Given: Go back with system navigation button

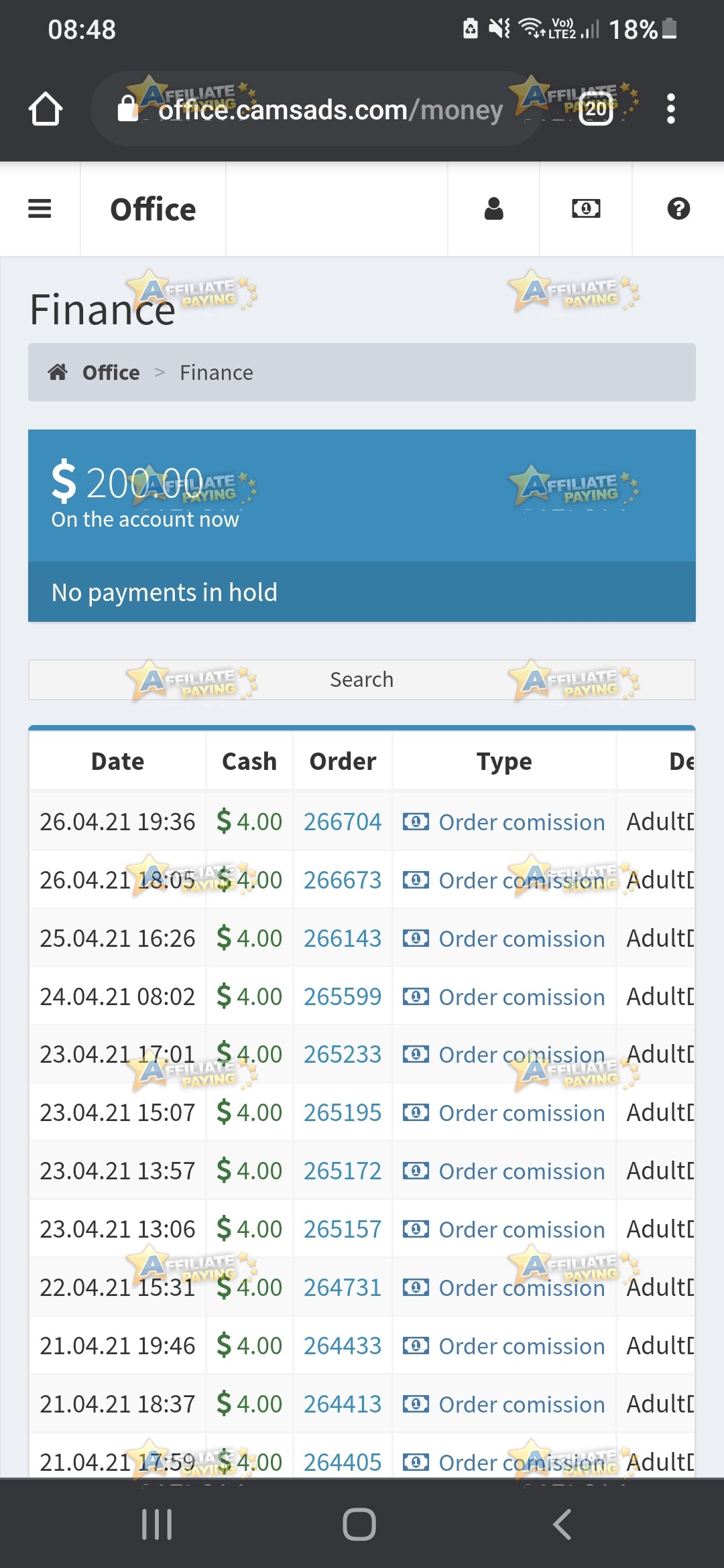Looking at the screenshot, I should 562,1524.
